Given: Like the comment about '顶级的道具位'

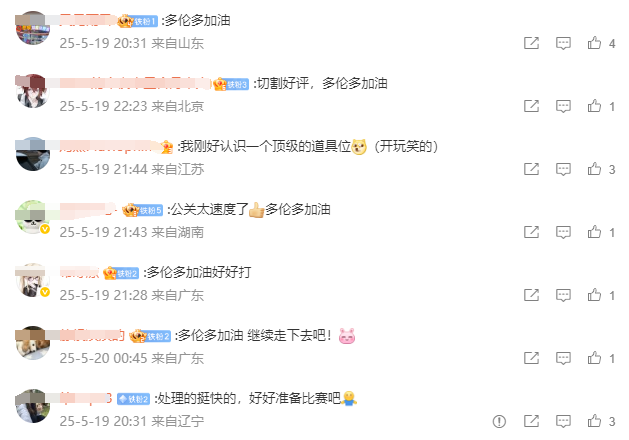Looking at the screenshot, I should click(594, 169).
